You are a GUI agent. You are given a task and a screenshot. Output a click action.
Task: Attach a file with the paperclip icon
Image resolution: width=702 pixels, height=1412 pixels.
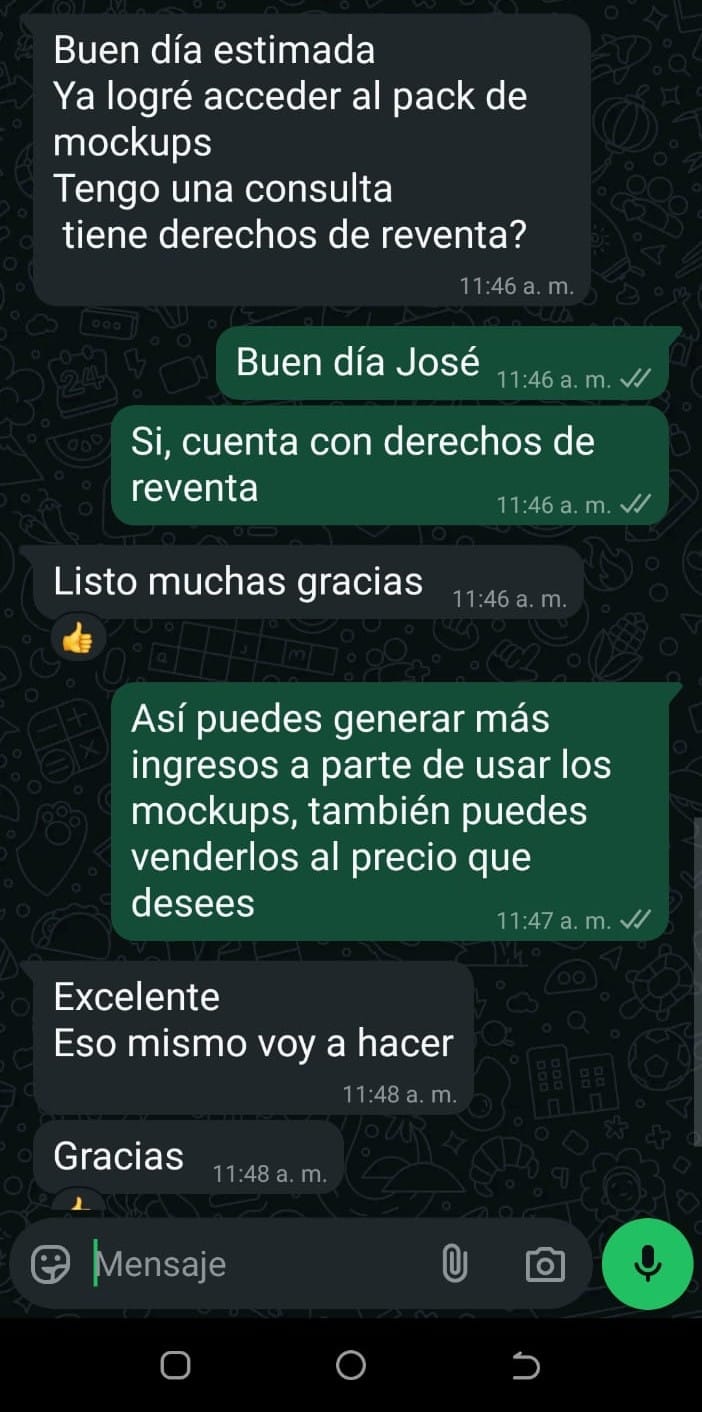pos(454,1264)
